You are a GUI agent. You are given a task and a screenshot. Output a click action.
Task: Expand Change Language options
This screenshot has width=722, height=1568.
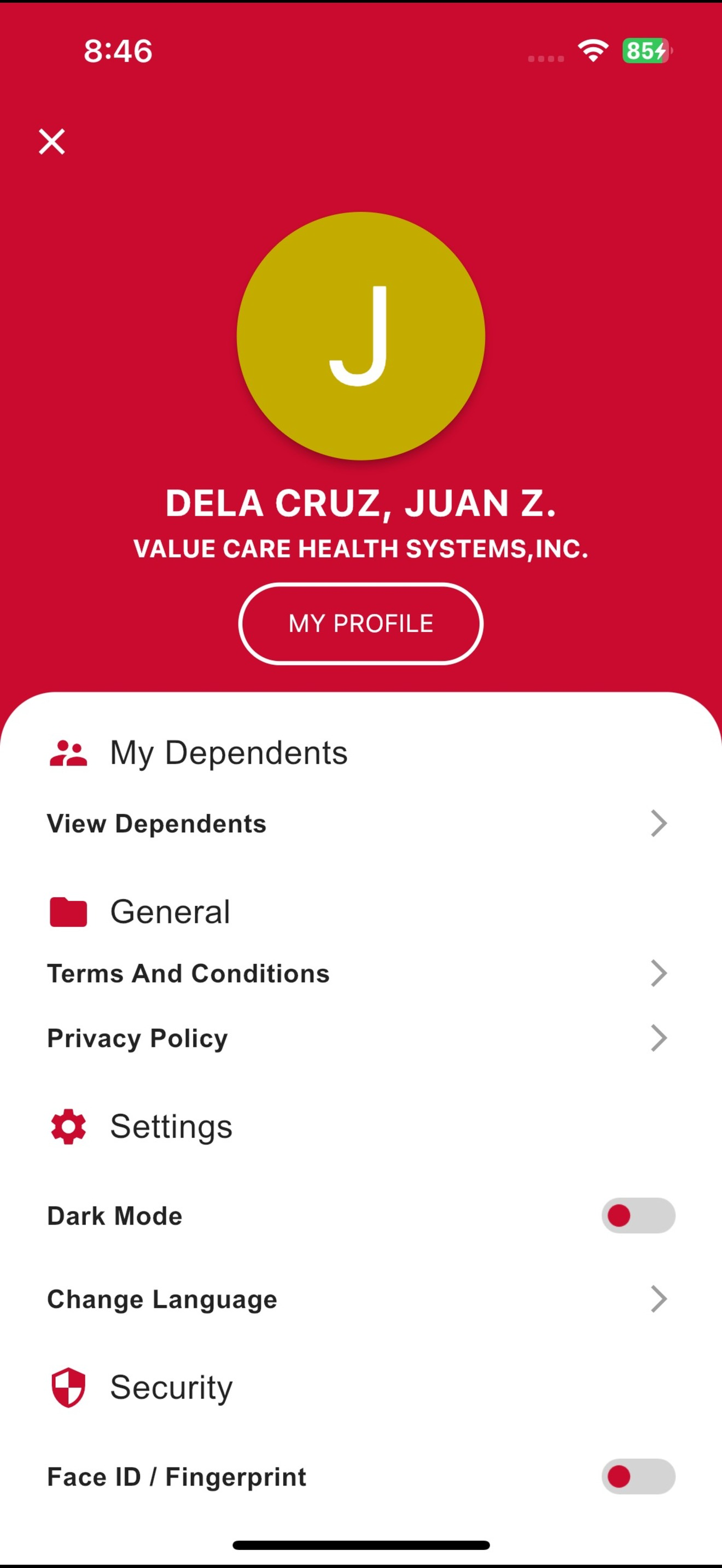(x=659, y=1299)
